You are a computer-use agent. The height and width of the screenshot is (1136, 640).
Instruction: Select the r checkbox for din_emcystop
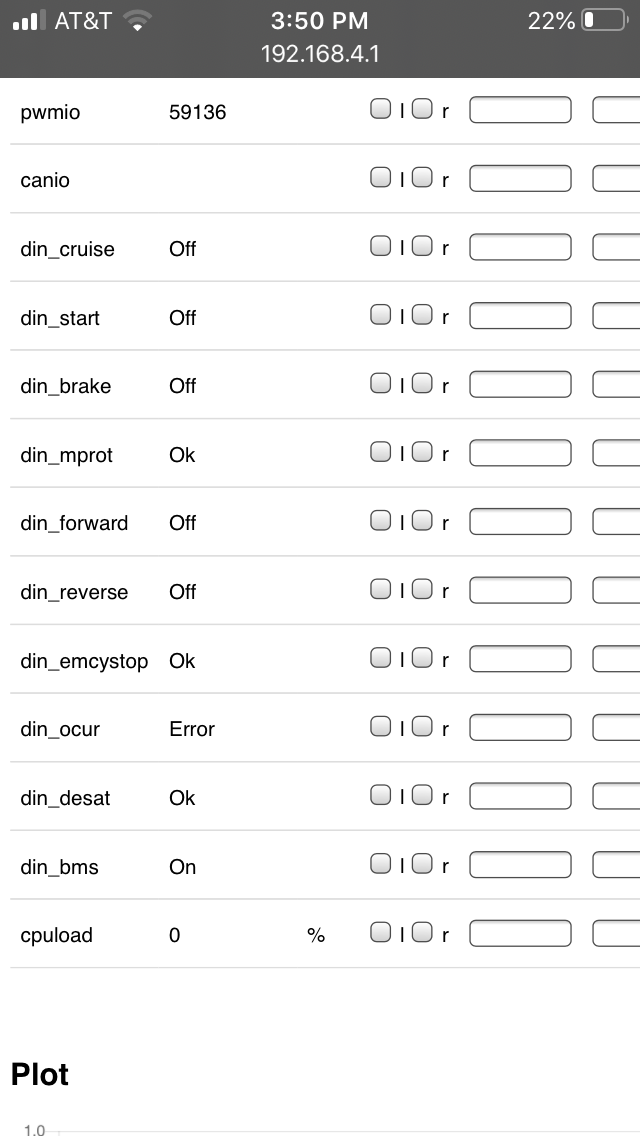pyautogui.click(x=422, y=657)
